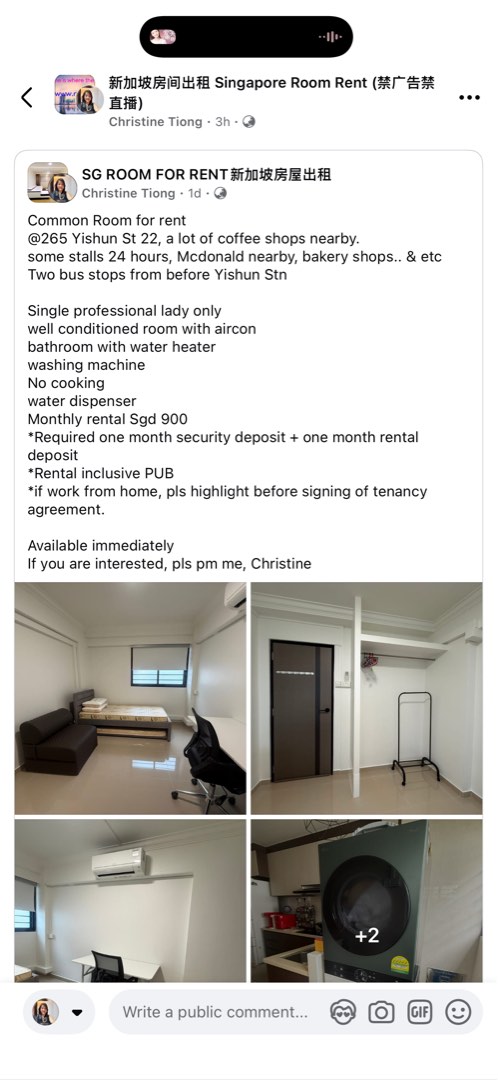Image resolution: width=498 pixels, height=1080 pixels.
Task: View the photo of door and clothes rack
Action: tap(366, 698)
